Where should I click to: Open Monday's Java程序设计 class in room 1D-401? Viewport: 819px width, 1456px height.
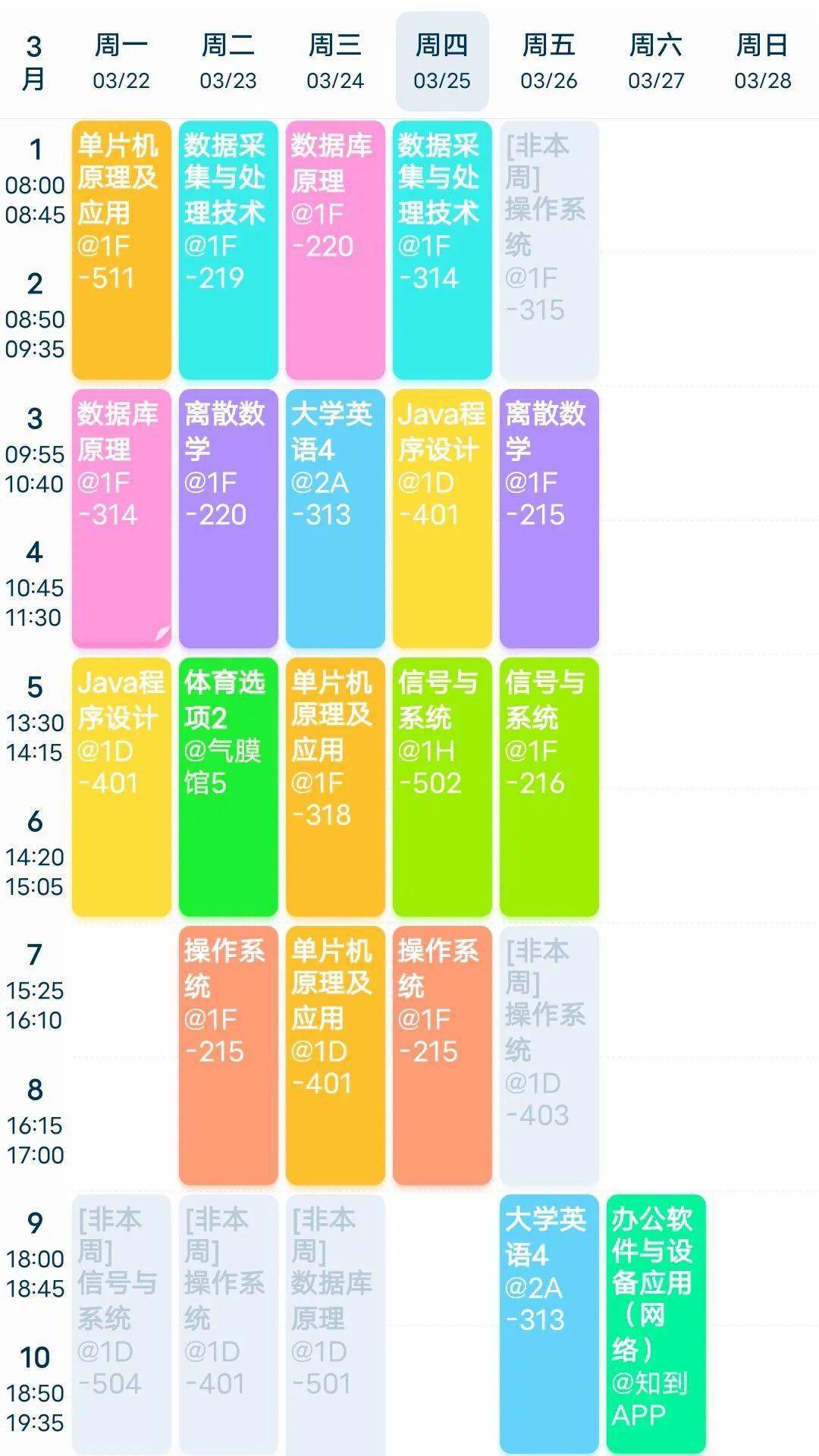[121, 787]
